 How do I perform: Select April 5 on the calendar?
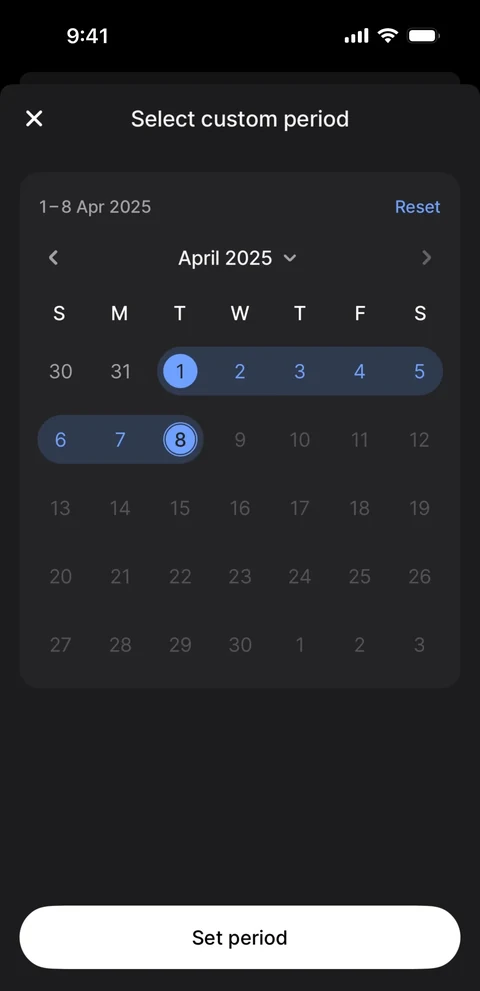click(x=420, y=371)
